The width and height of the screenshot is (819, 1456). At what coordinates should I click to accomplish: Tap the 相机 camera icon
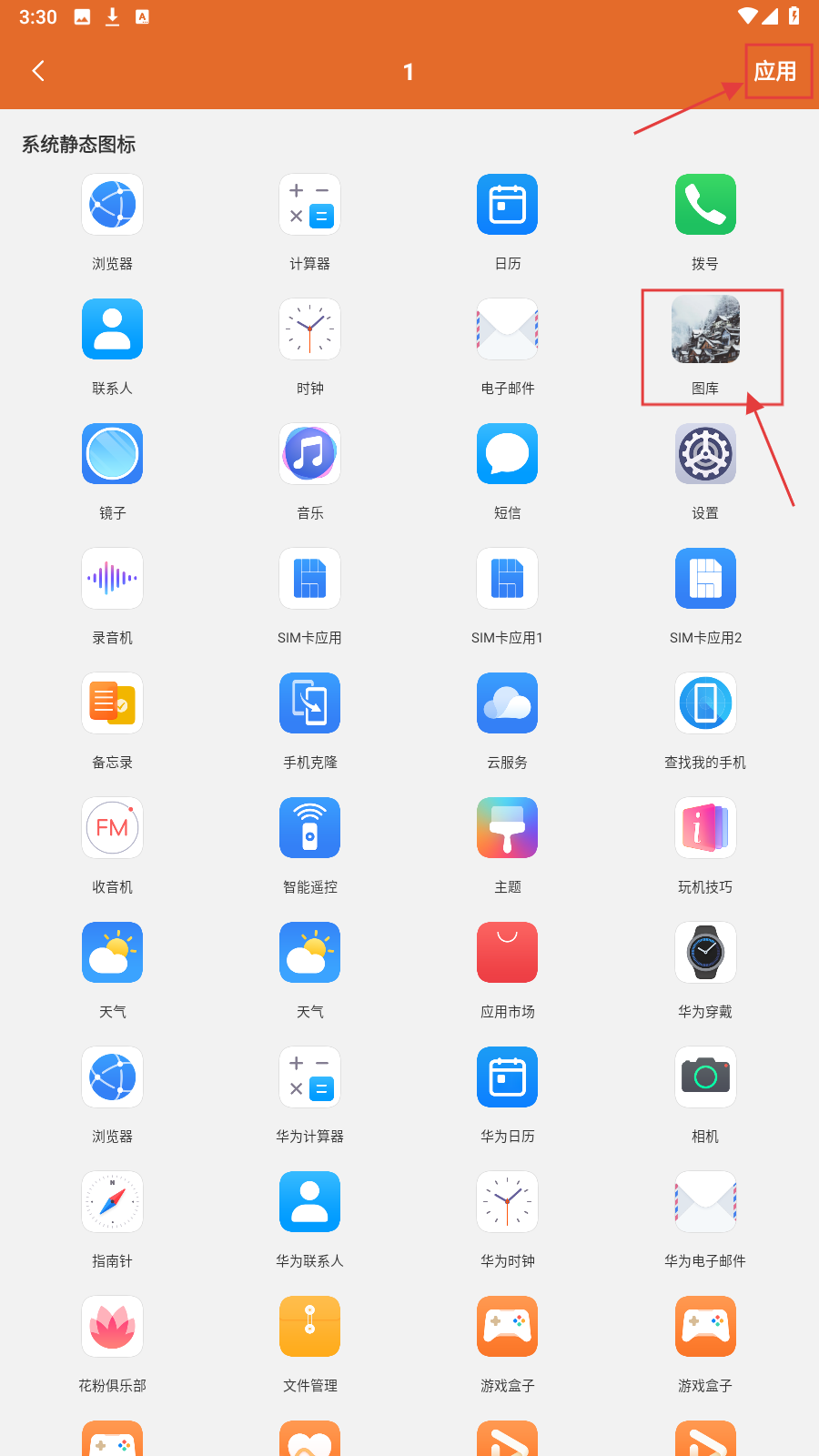coord(705,1077)
